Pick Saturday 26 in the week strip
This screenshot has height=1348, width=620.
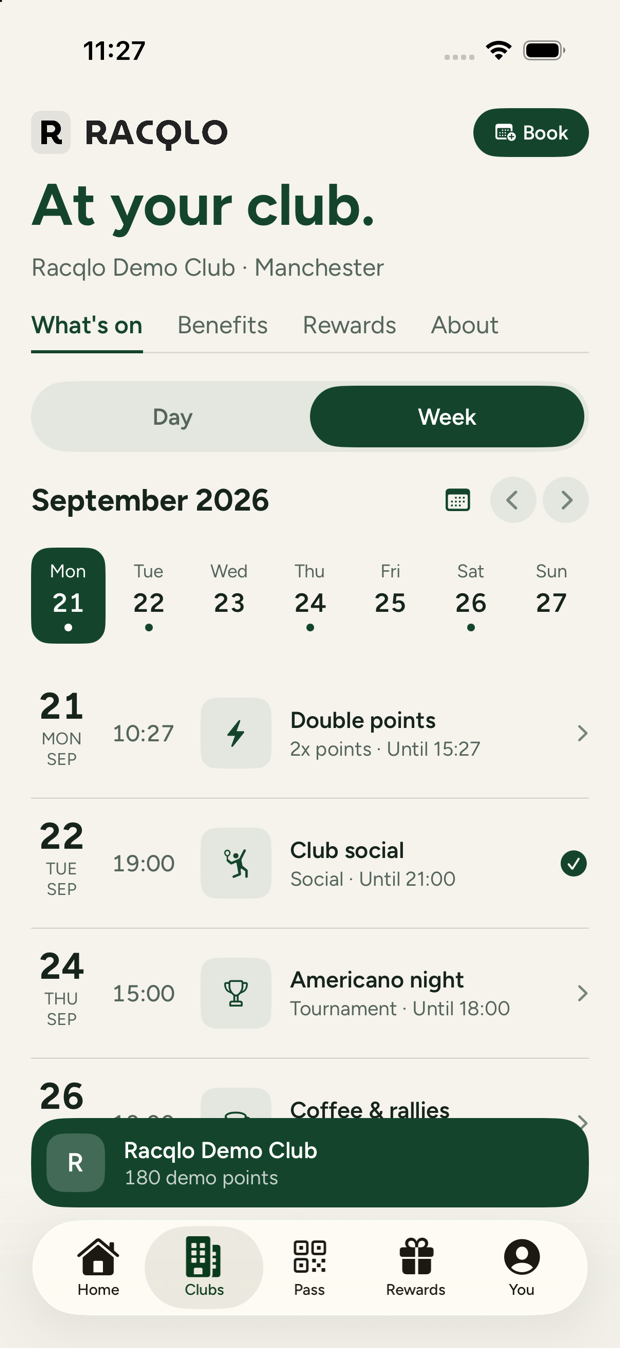[471, 595]
